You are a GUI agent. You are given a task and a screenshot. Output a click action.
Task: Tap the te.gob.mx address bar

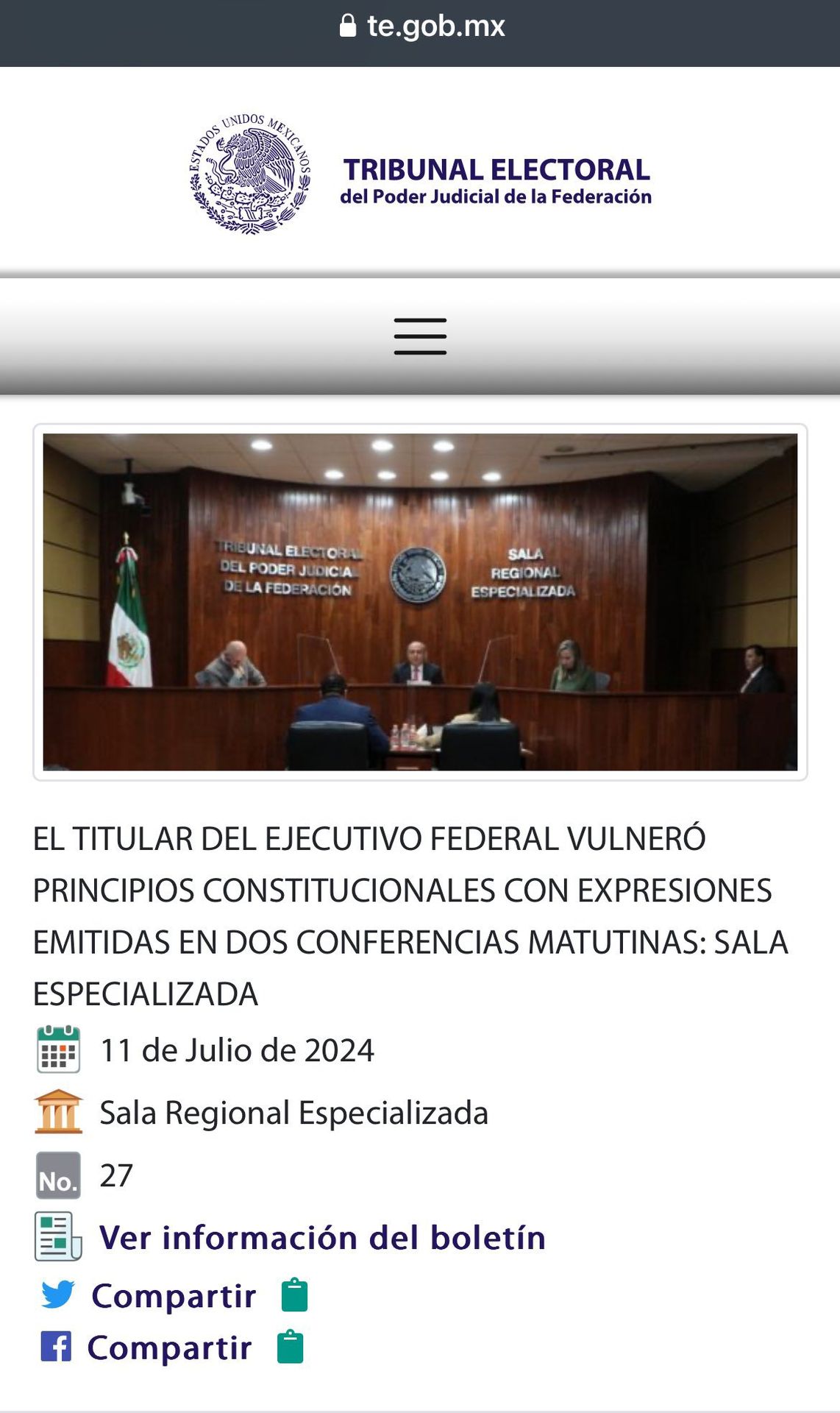(420, 26)
